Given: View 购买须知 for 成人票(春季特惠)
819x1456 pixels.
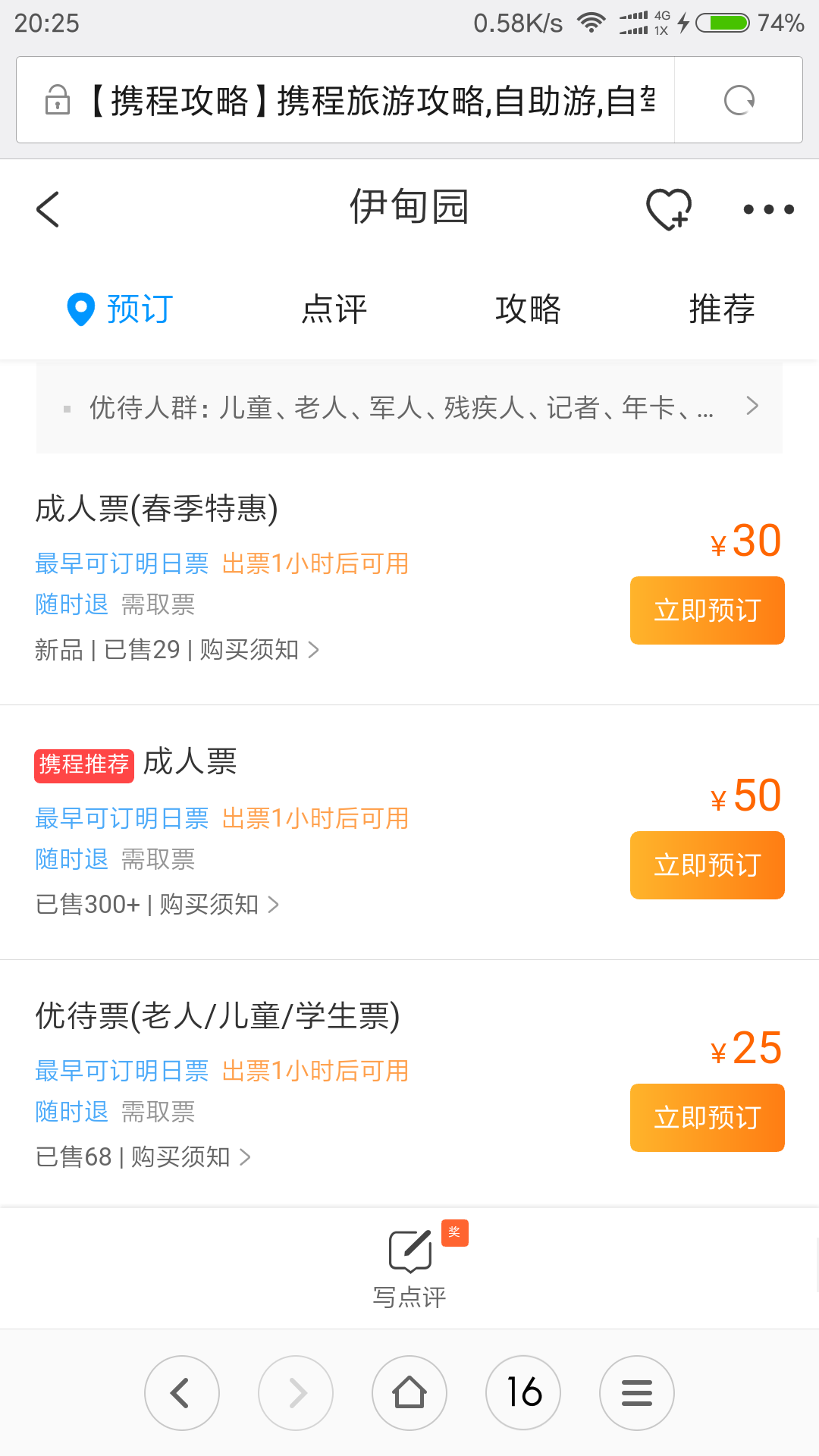Looking at the screenshot, I should [x=258, y=650].
